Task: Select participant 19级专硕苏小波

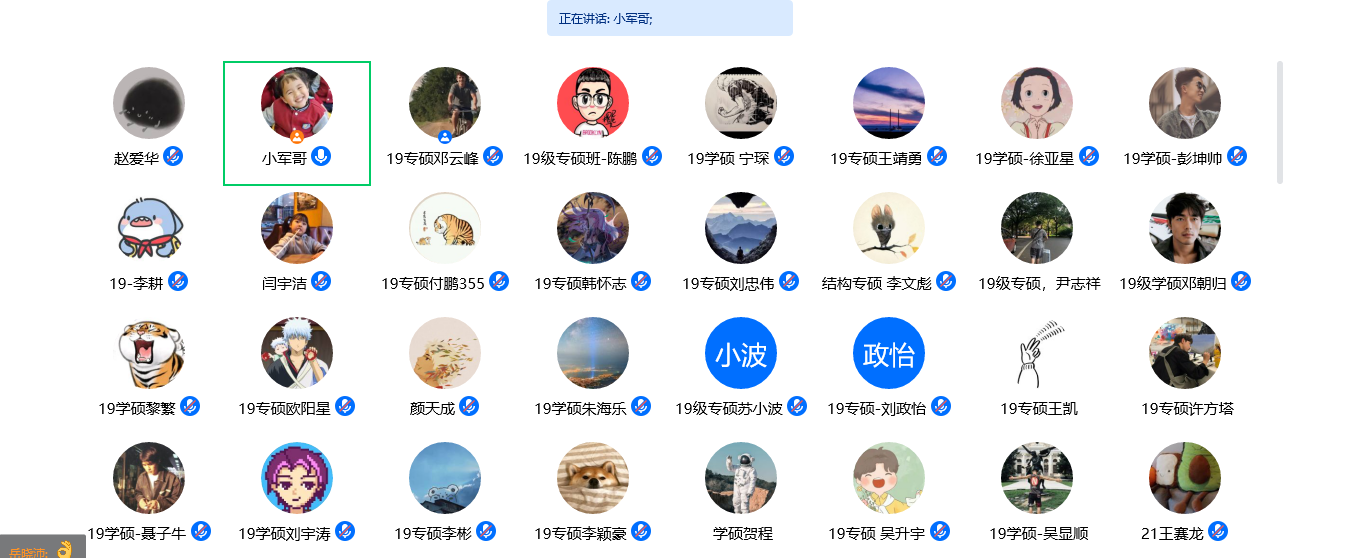Action: click(740, 354)
